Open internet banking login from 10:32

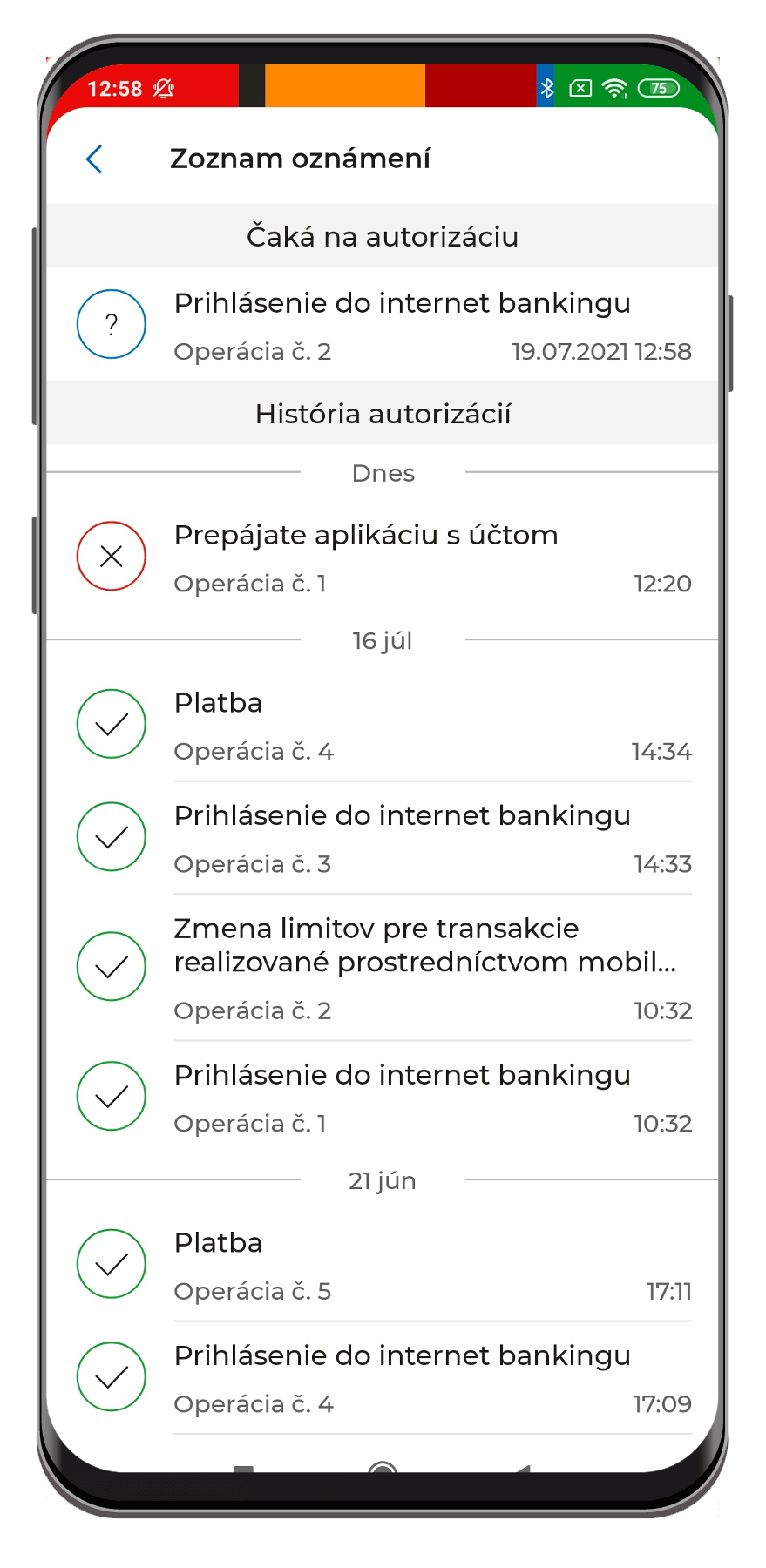pos(383,1097)
